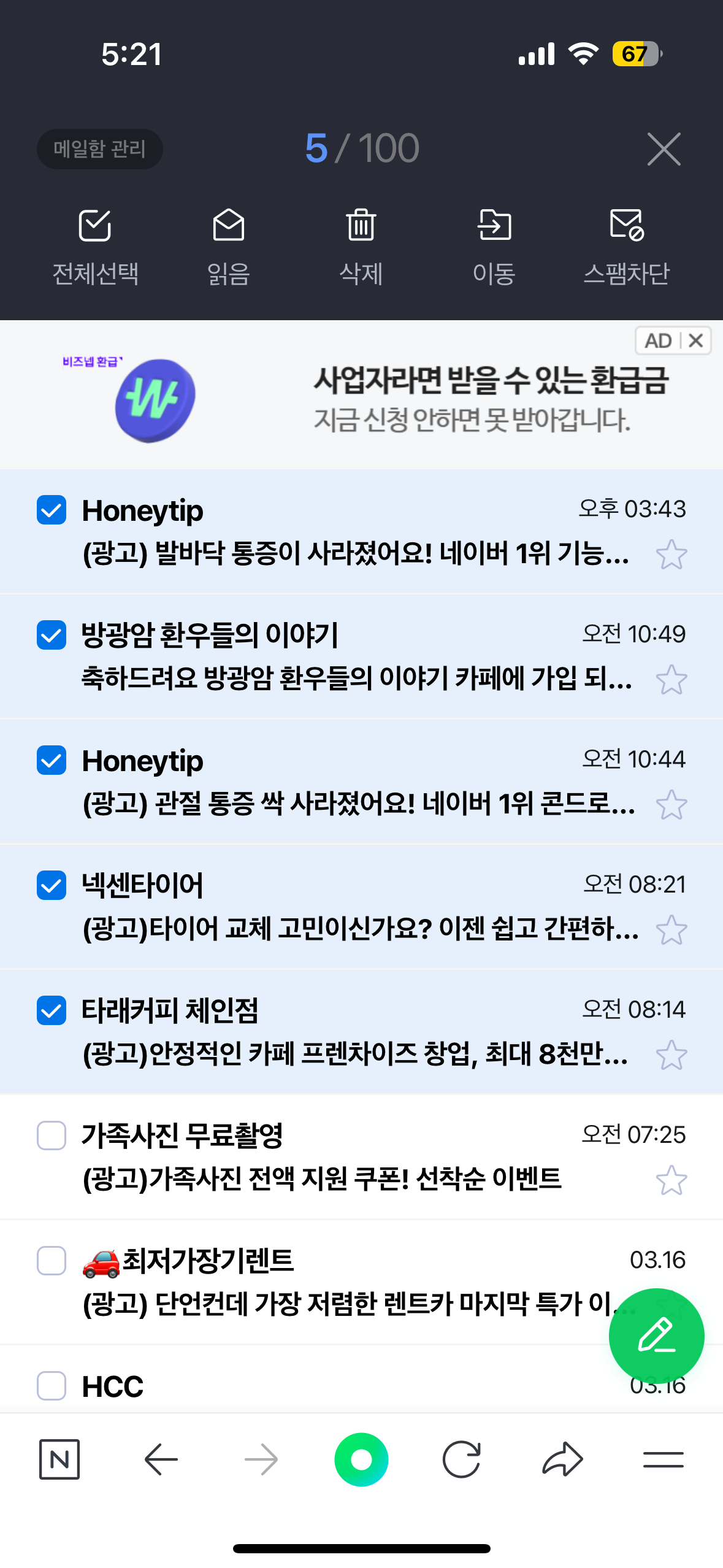
Task: Mark selected mails as 읽음
Action: tap(228, 247)
